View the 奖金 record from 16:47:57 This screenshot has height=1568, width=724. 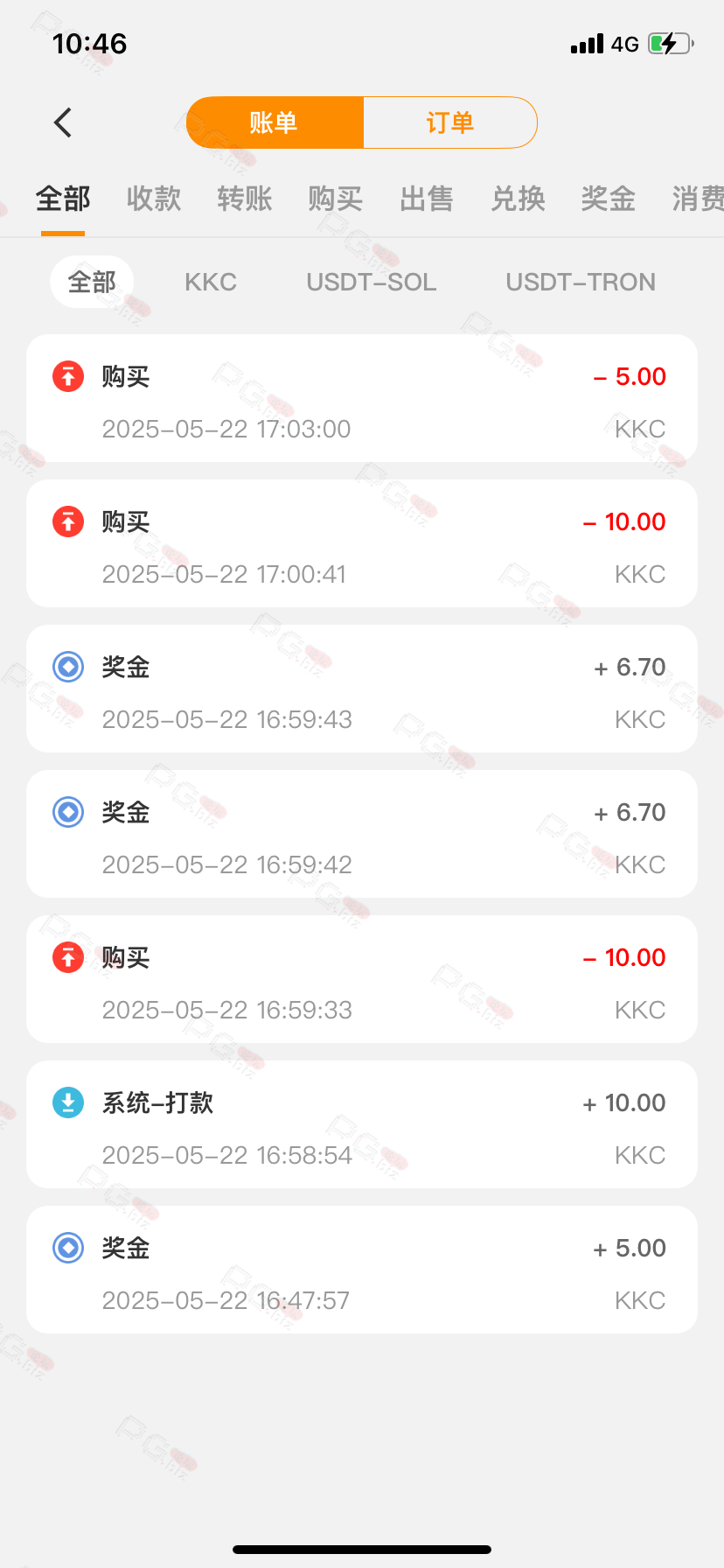pyautogui.click(x=362, y=1270)
